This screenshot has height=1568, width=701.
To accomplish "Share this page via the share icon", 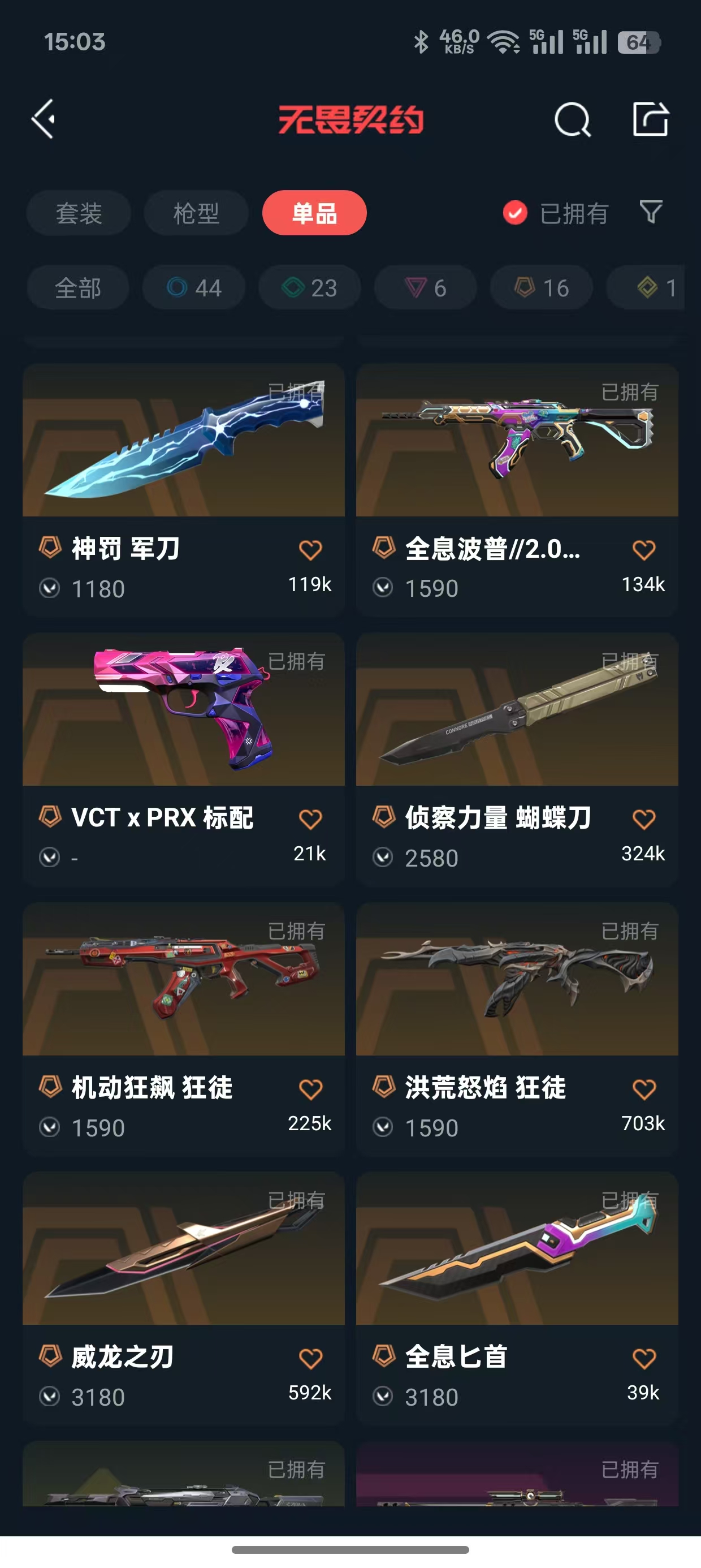I will tap(650, 119).
